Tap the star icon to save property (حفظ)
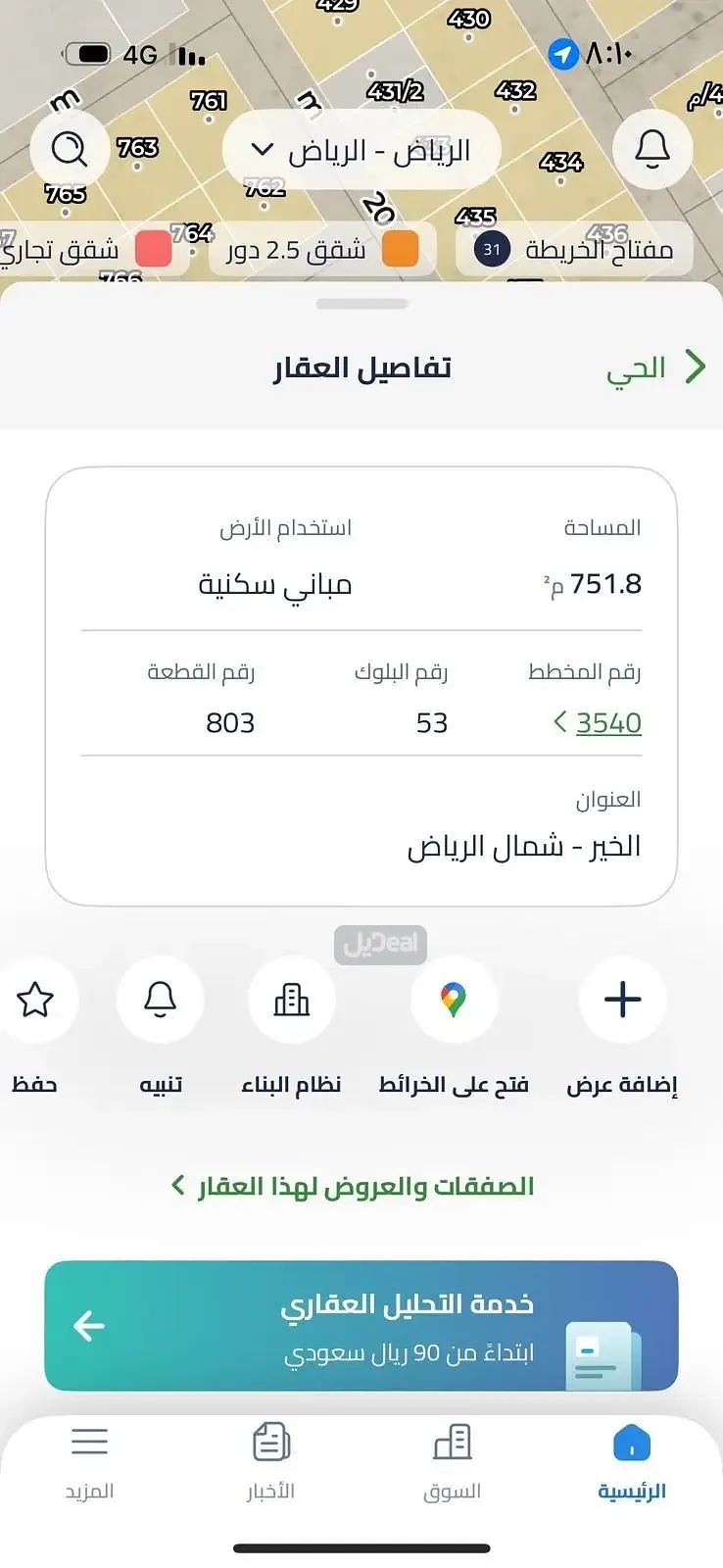Screen dimensions: 723x1568 click(x=35, y=1000)
